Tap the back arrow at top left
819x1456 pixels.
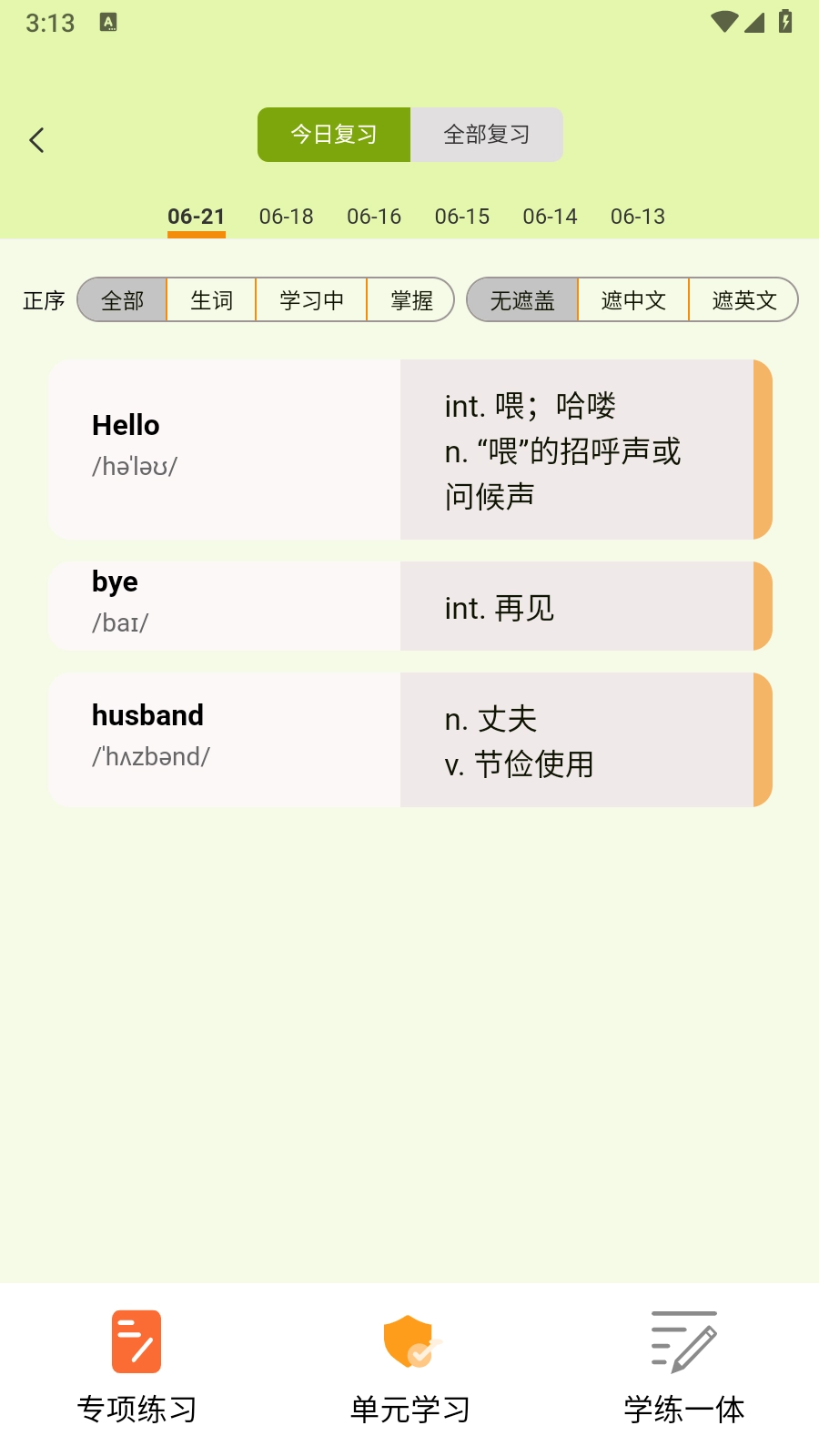[36, 138]
